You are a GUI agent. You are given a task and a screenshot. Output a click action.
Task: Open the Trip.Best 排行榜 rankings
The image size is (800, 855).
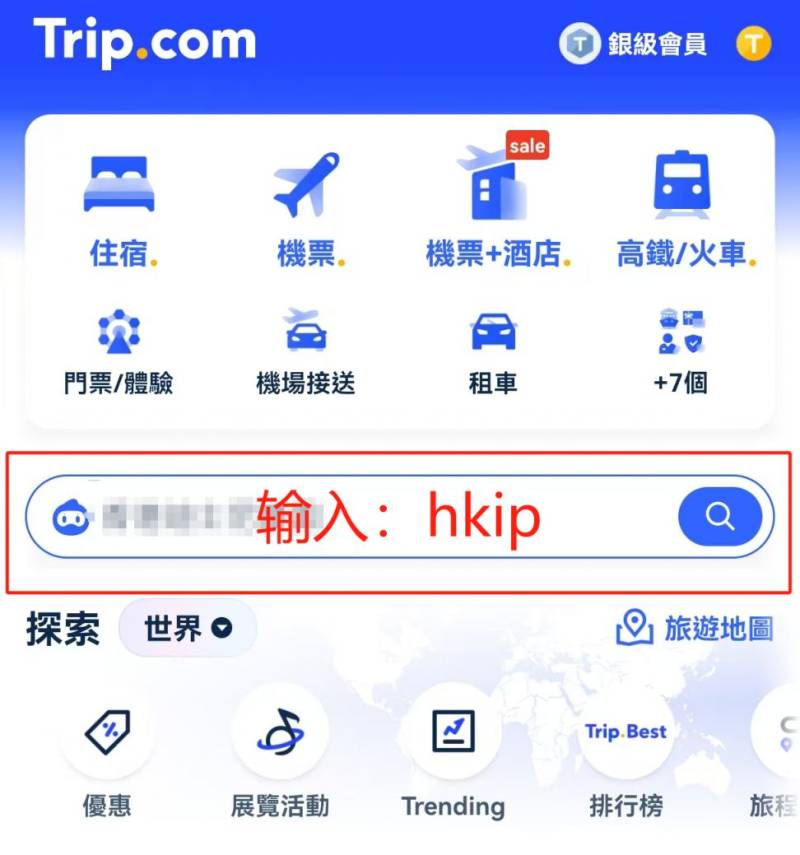[x=626, y=757]
